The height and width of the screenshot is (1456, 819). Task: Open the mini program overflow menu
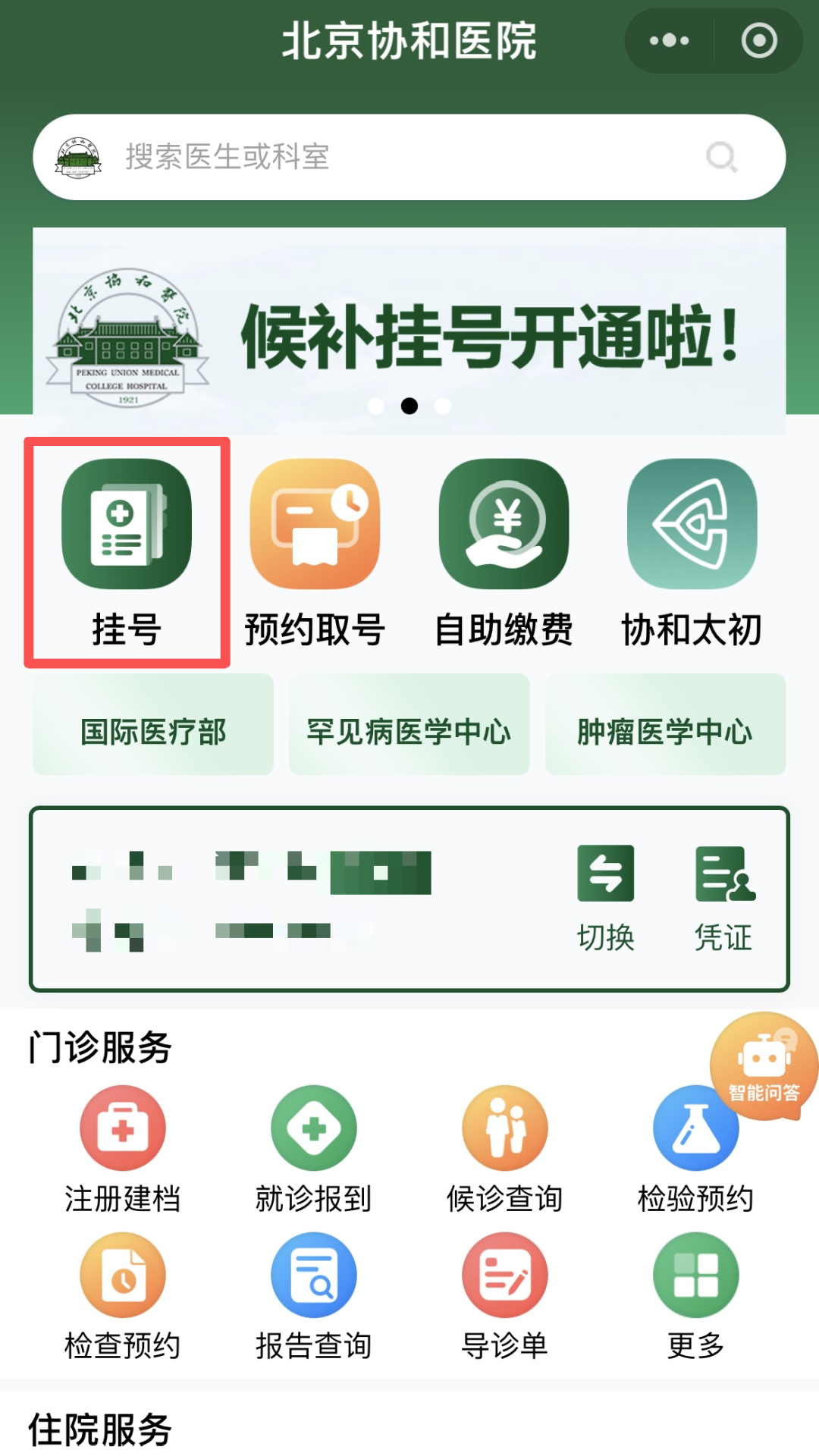[669, 41]
